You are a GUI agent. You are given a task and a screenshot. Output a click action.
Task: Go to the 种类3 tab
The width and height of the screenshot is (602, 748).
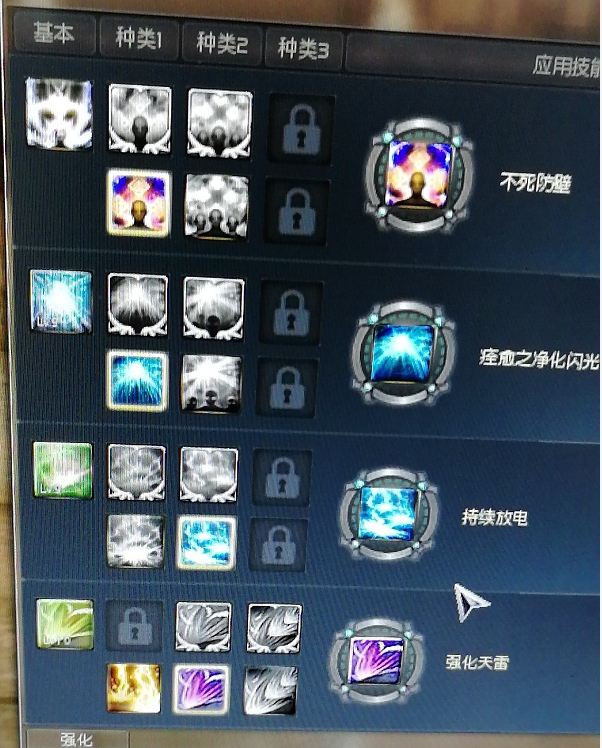[303, 48]
